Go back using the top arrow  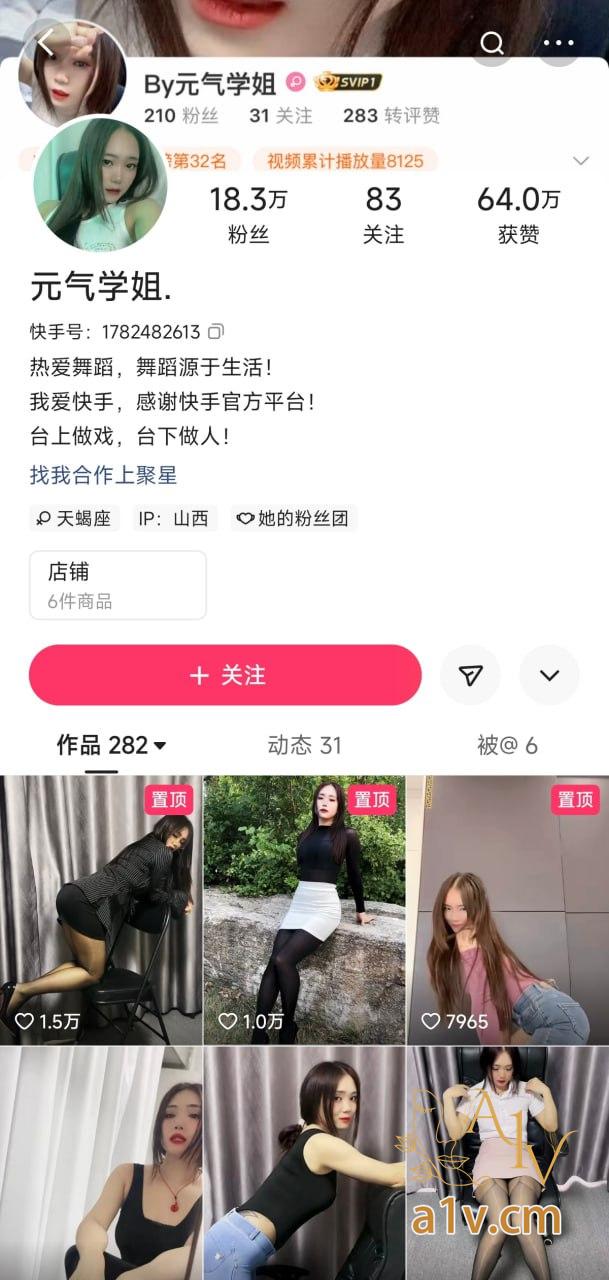[47, 43]
